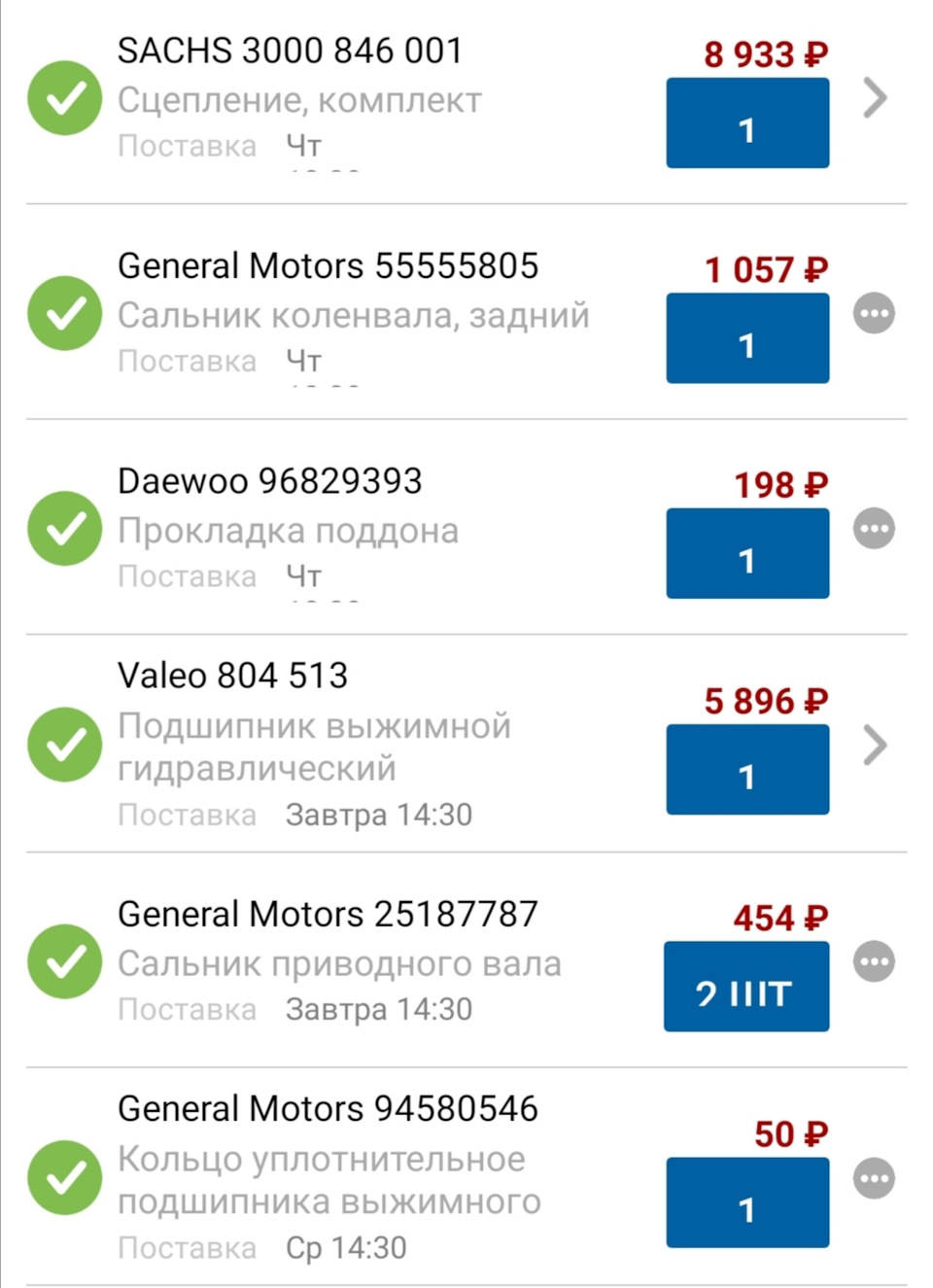Click the green checkmark beside Valeo 804 513

(63, 744)
